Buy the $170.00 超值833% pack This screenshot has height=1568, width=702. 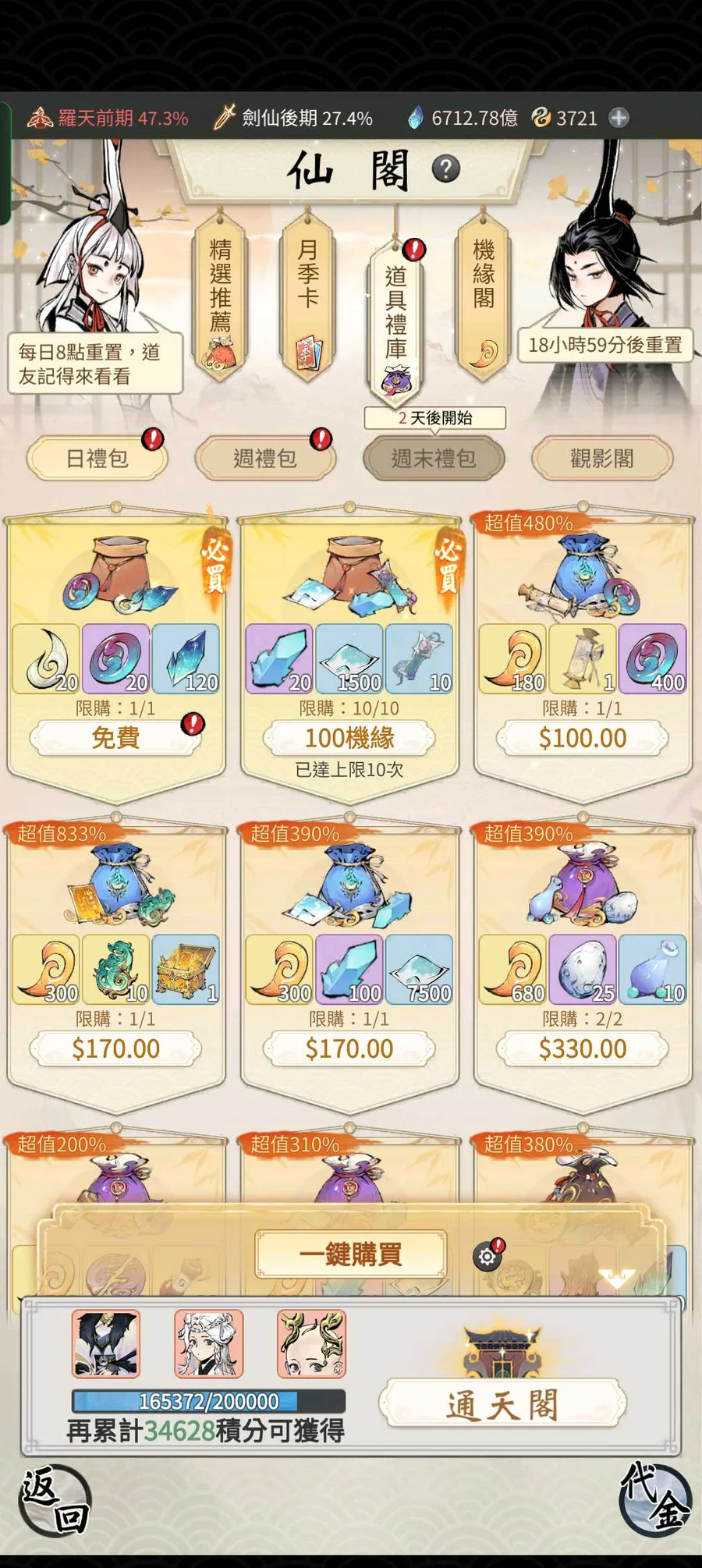(x=115, y=1048)
